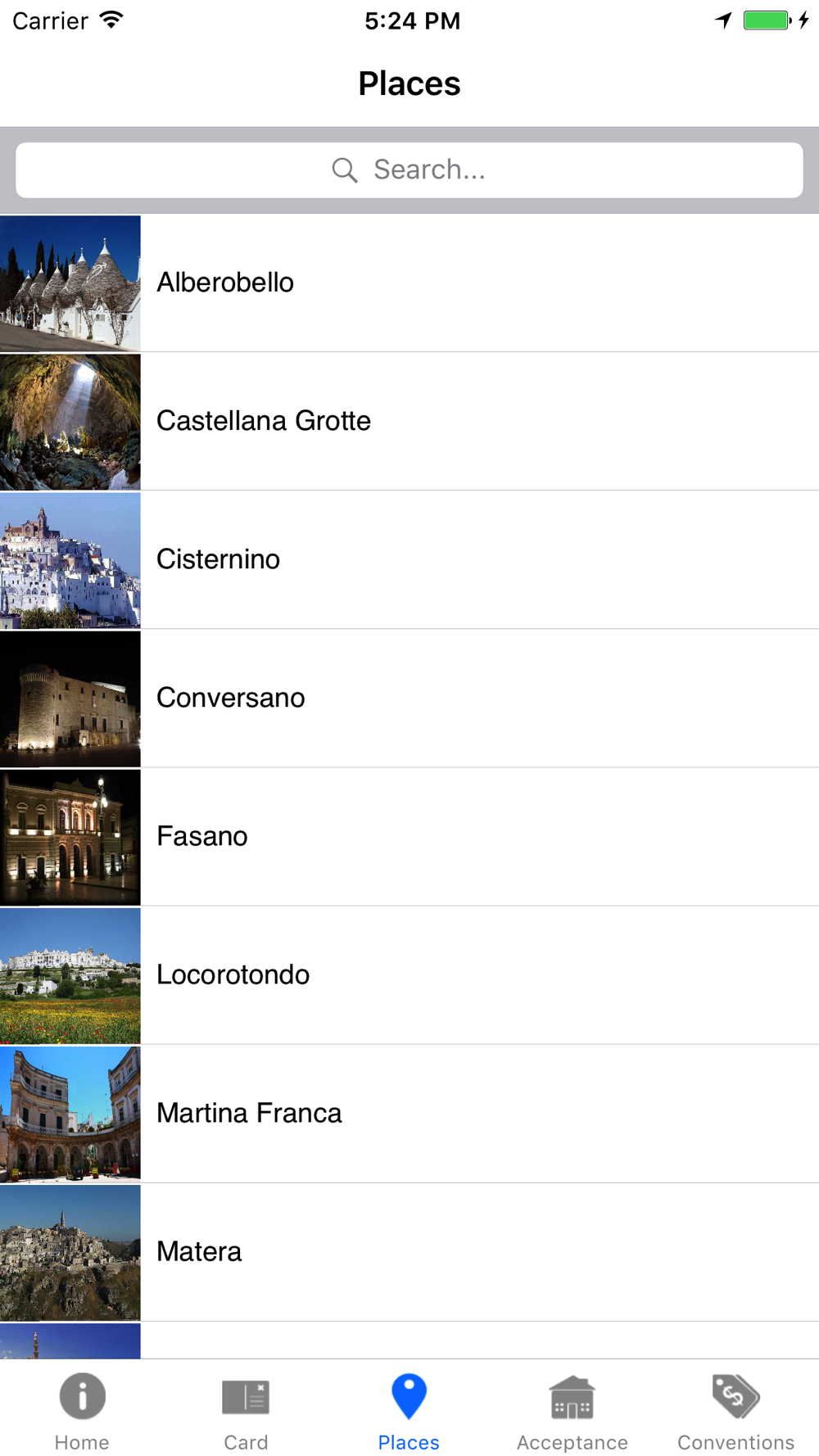The height and width of the screenshot is (1456, 819).
Task: Open the Locorotondo place
Action: point(409,975)
